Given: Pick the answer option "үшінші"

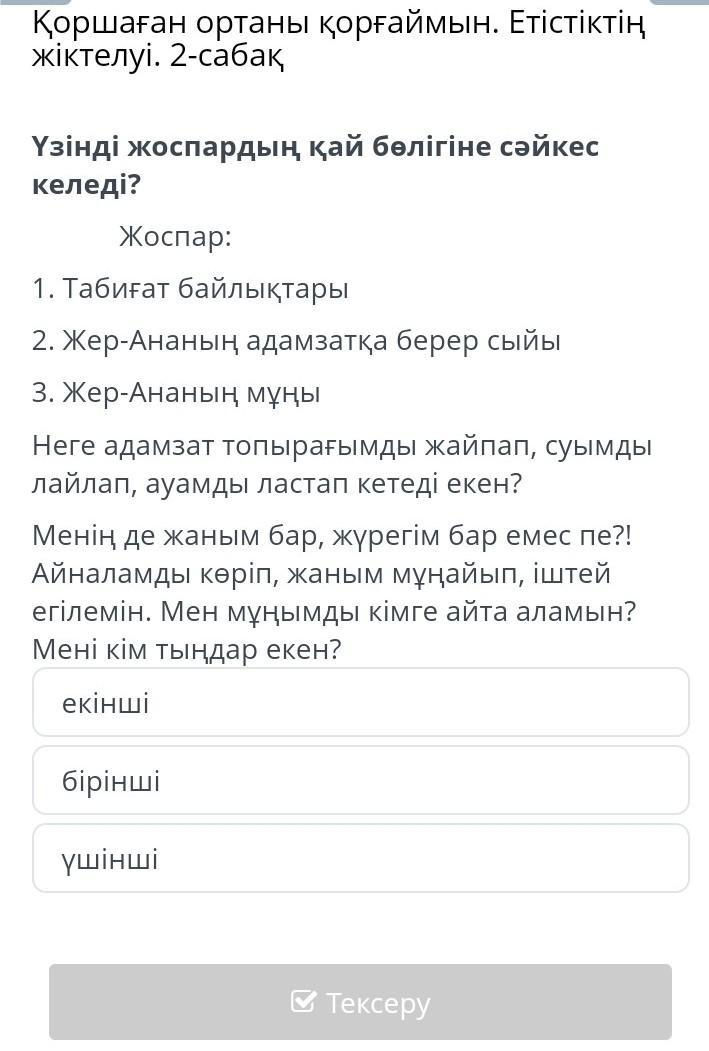Looking at the screenshot, I should pyautogui.click(x=360, y=859).
